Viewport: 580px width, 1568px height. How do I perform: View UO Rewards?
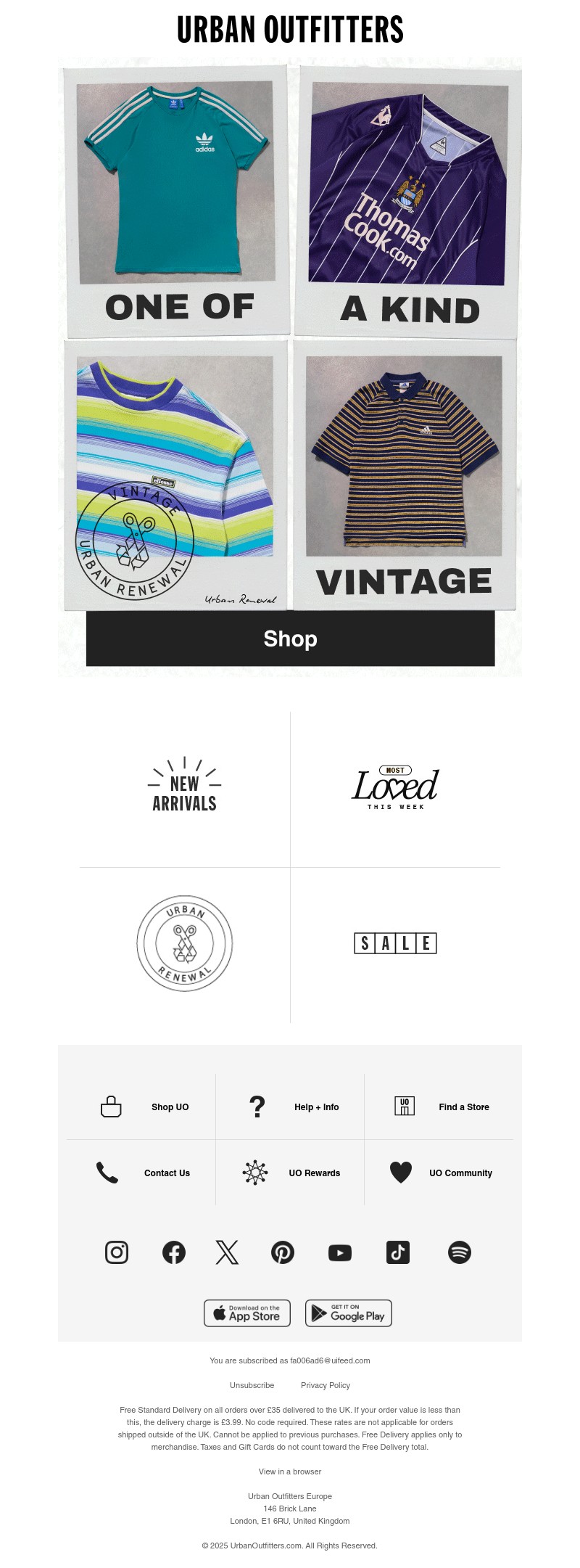click(x=314, y=1173)
